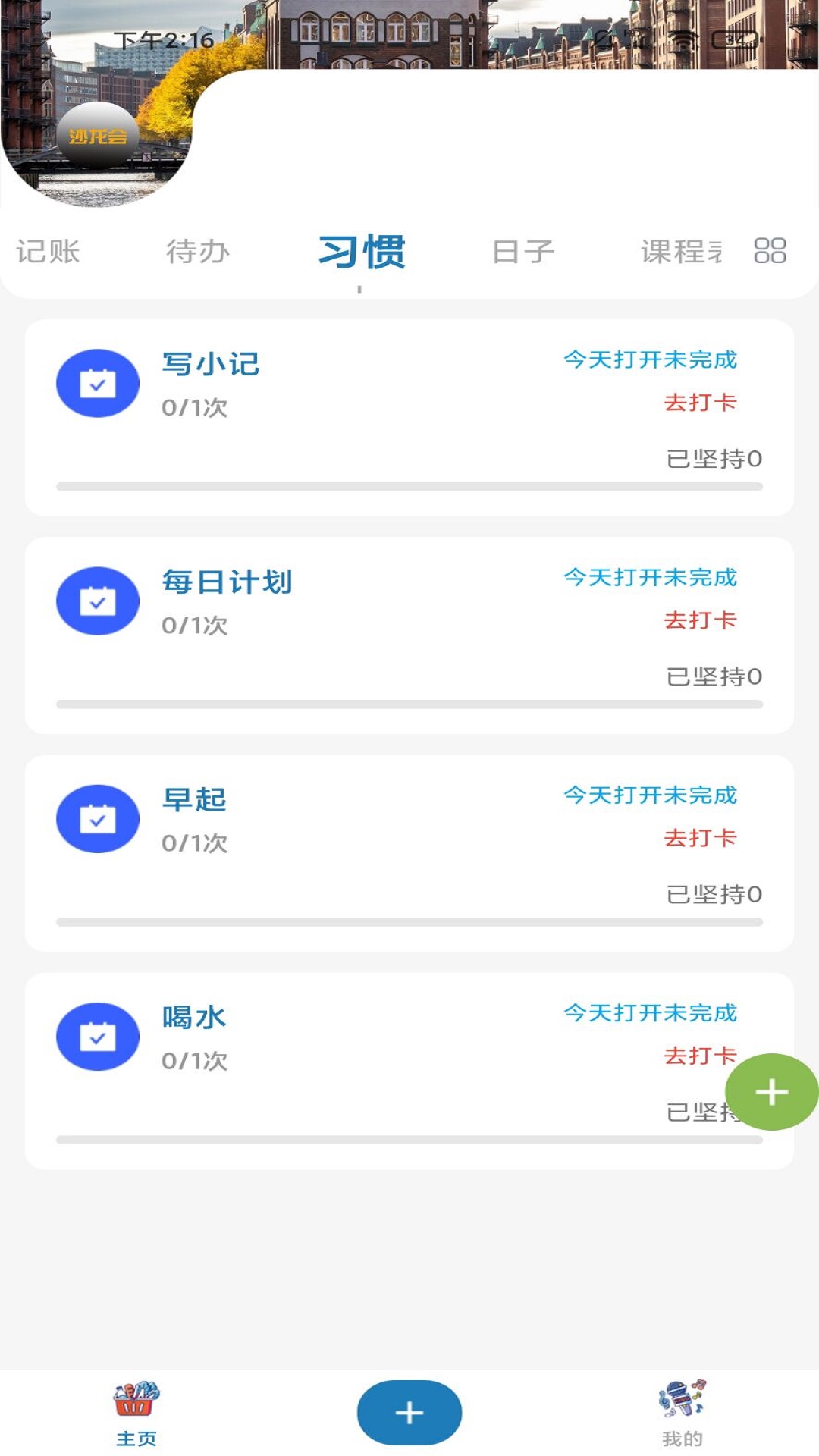Switch to the 记账 tab
This screenshot has height=1456, width=819.
[x=47, y=253]
